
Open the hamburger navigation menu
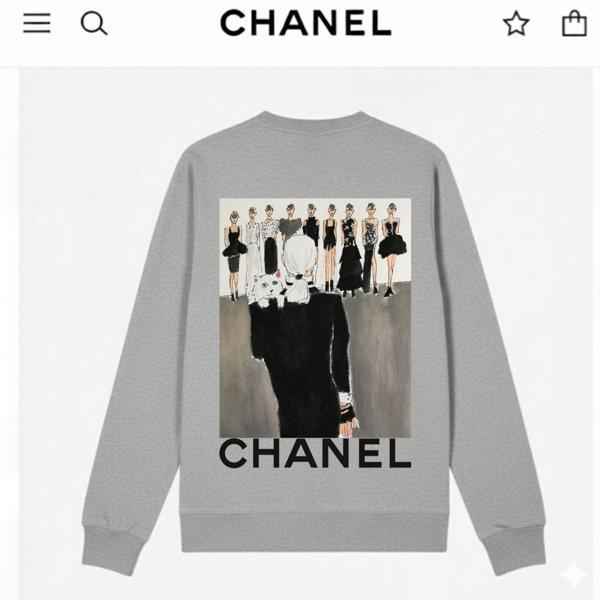[37, 23]
